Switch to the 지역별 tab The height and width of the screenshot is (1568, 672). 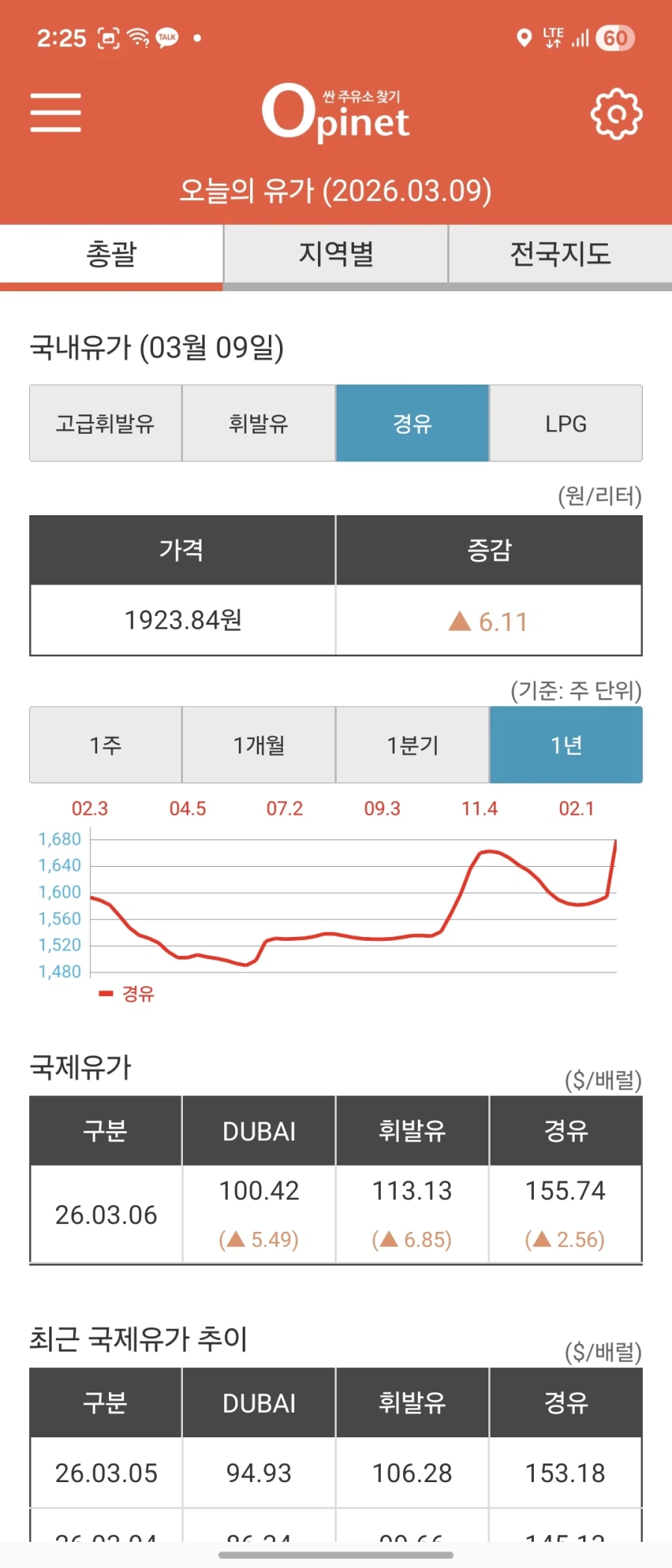tap(335, 255)
